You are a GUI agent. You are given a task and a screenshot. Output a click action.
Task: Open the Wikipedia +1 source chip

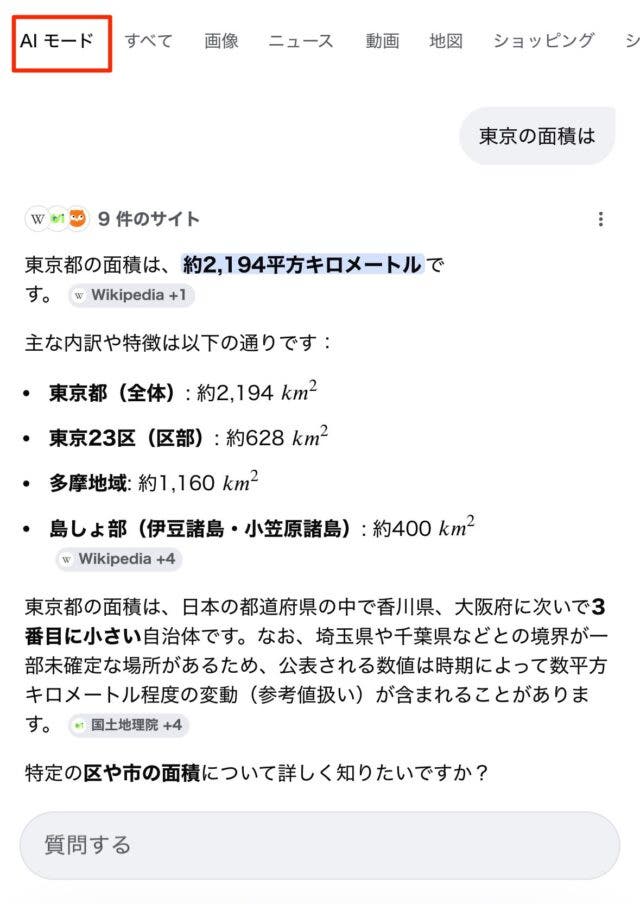pos(131,296)
